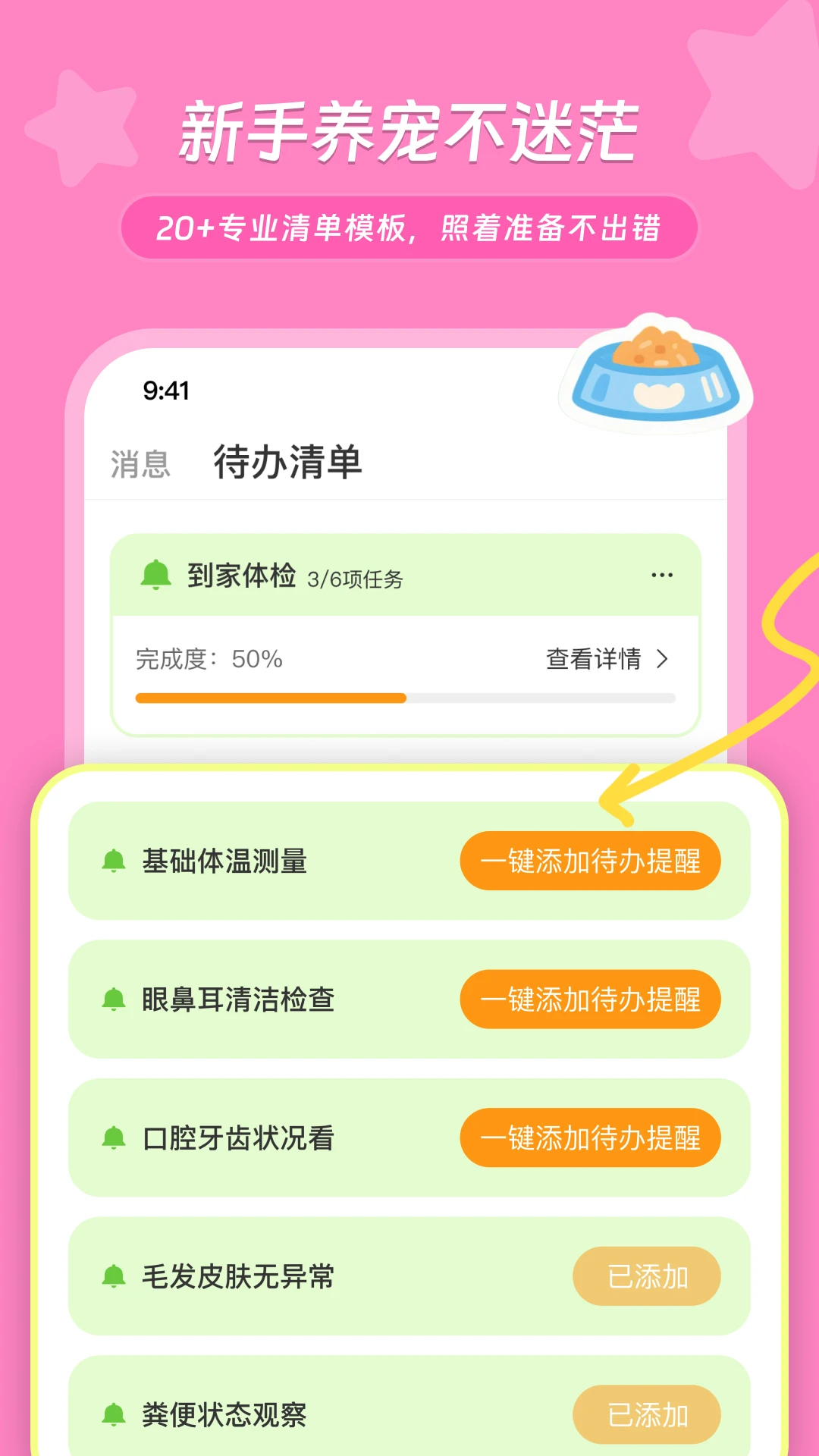Click the bell icon next to 粪便状态观察

(x=114, y=1414)
